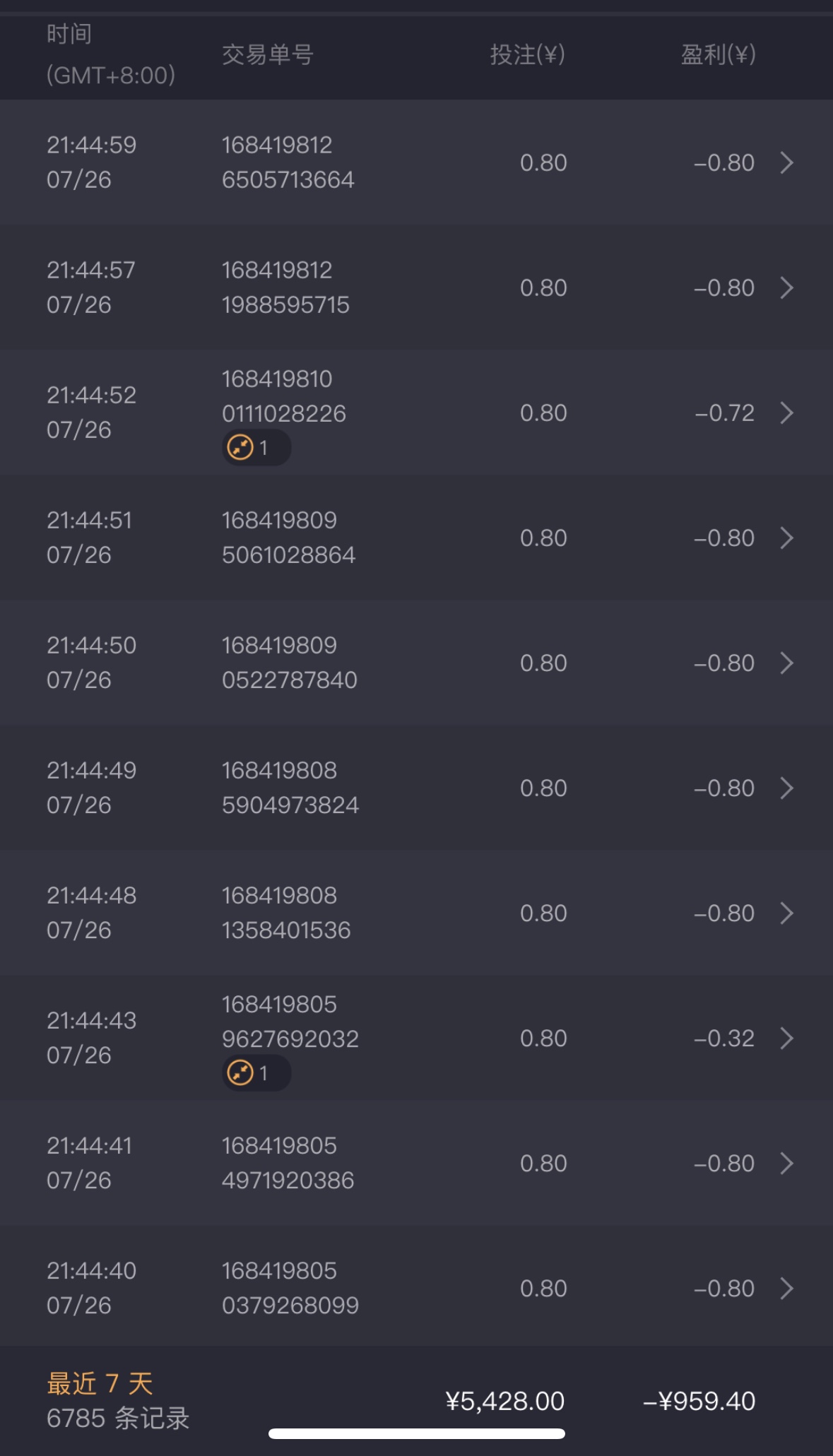Tap the 最近 7 天 date range filter
This screenshot has height=1456, width=833.
tap(100, 1383)
